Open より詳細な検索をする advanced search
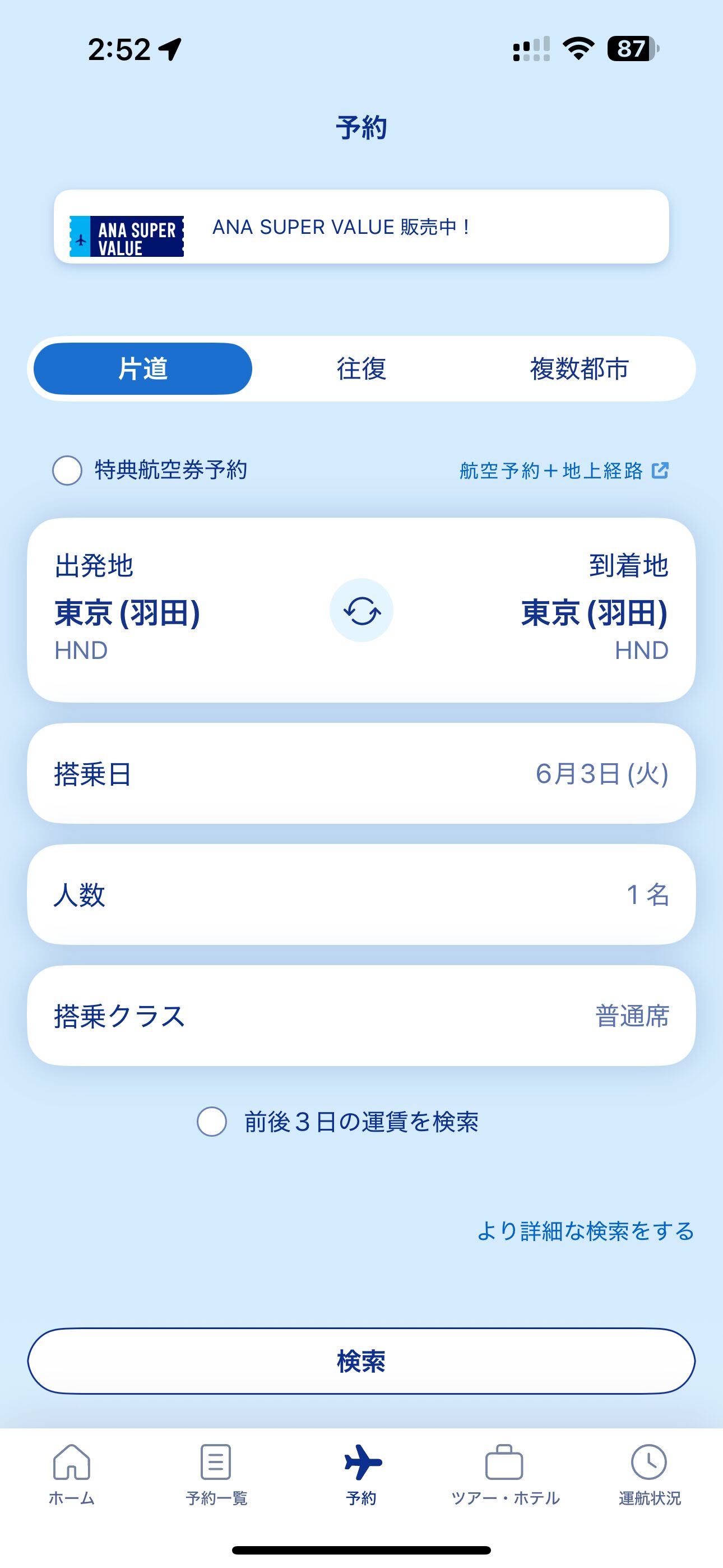 [586, 1231]
